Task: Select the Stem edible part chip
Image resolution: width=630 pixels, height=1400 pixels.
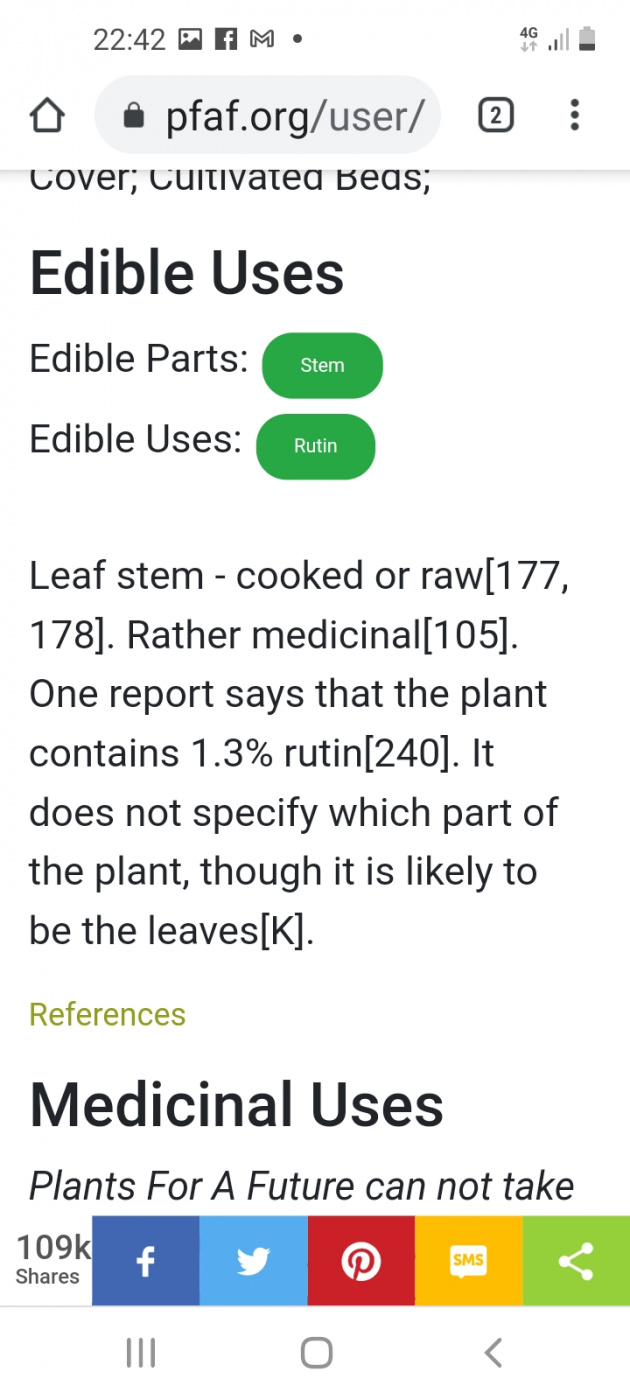Action: coord(322,366)
